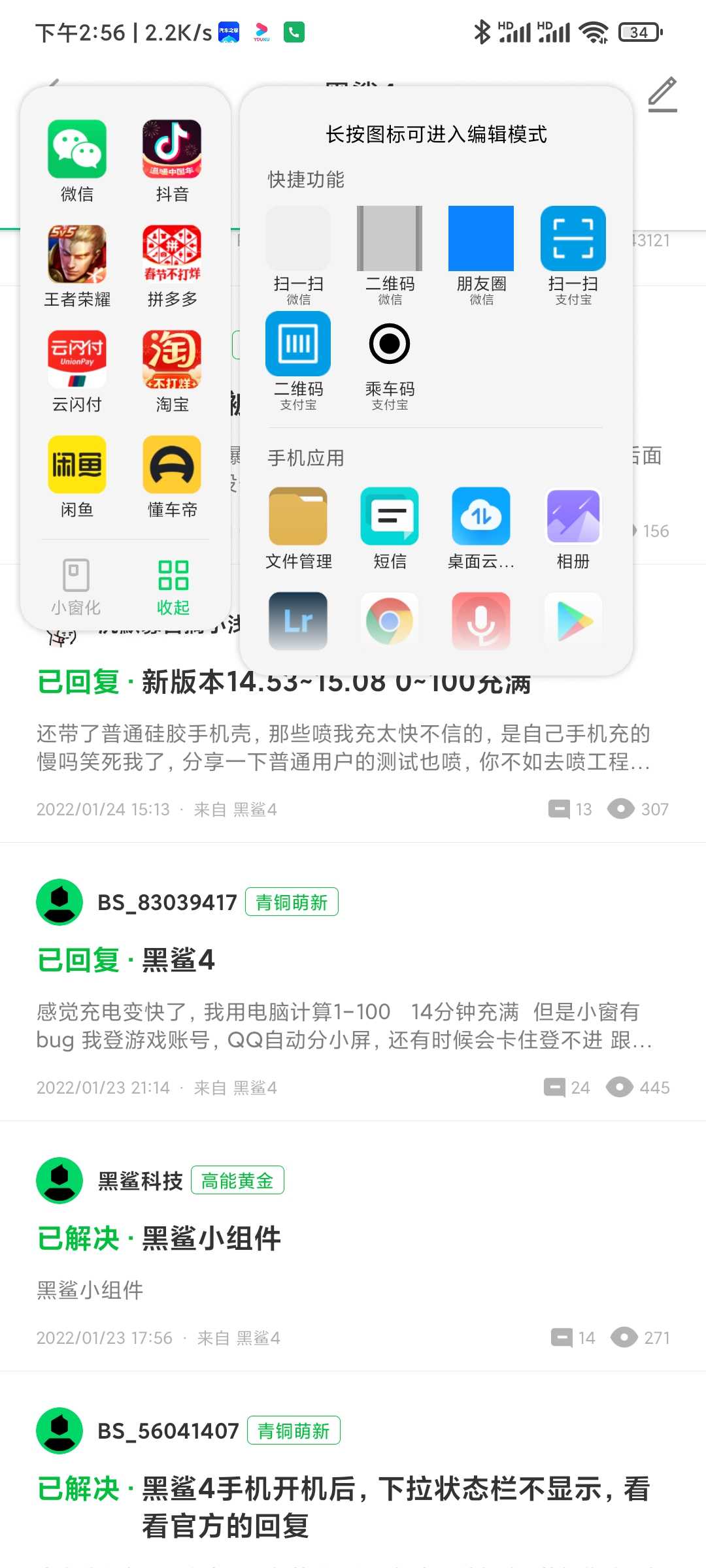Collapse the panel with 收起
The image size is (706, 1568).
(173, 587)
